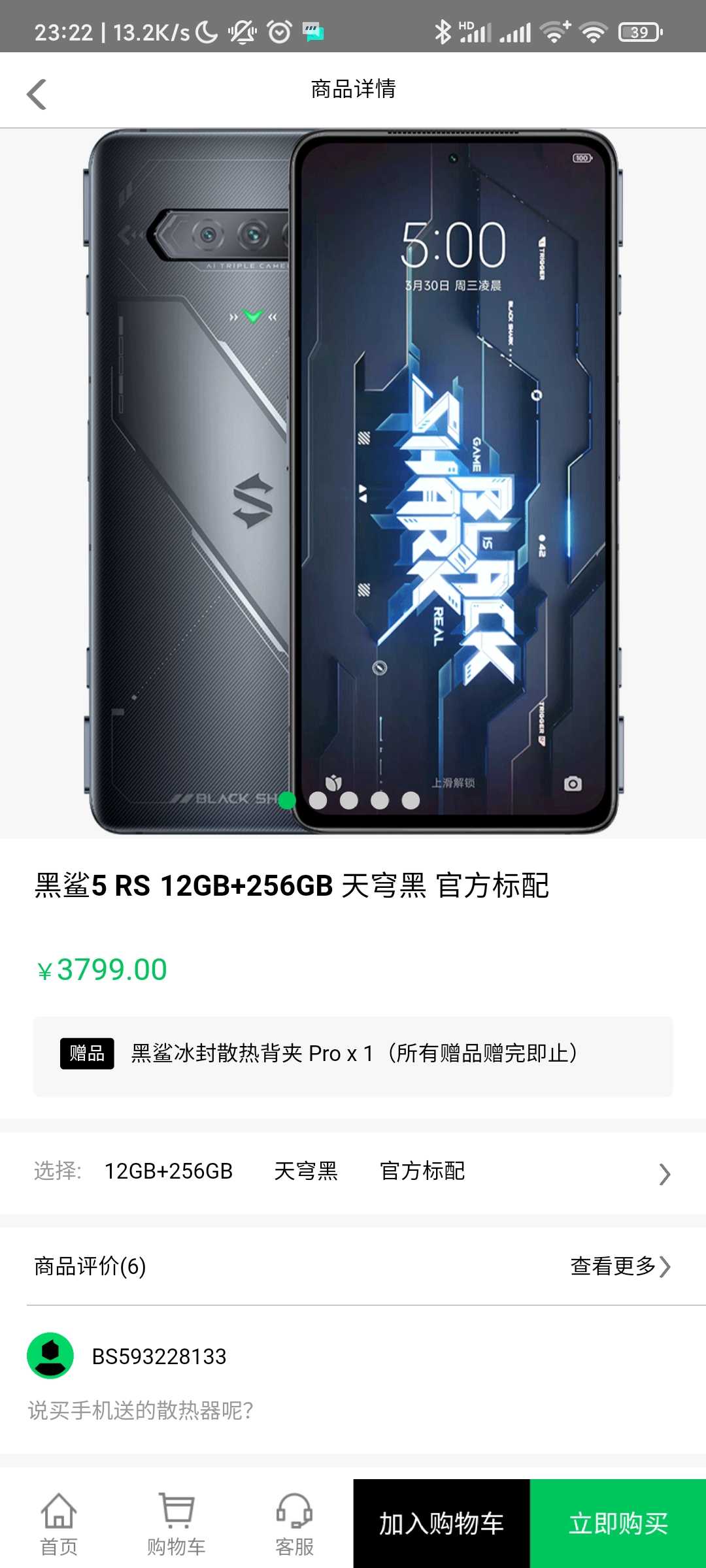The image size is (706, 1568).
Task: Open the 黑鲨5 RS product image
Action: (353, 483)
